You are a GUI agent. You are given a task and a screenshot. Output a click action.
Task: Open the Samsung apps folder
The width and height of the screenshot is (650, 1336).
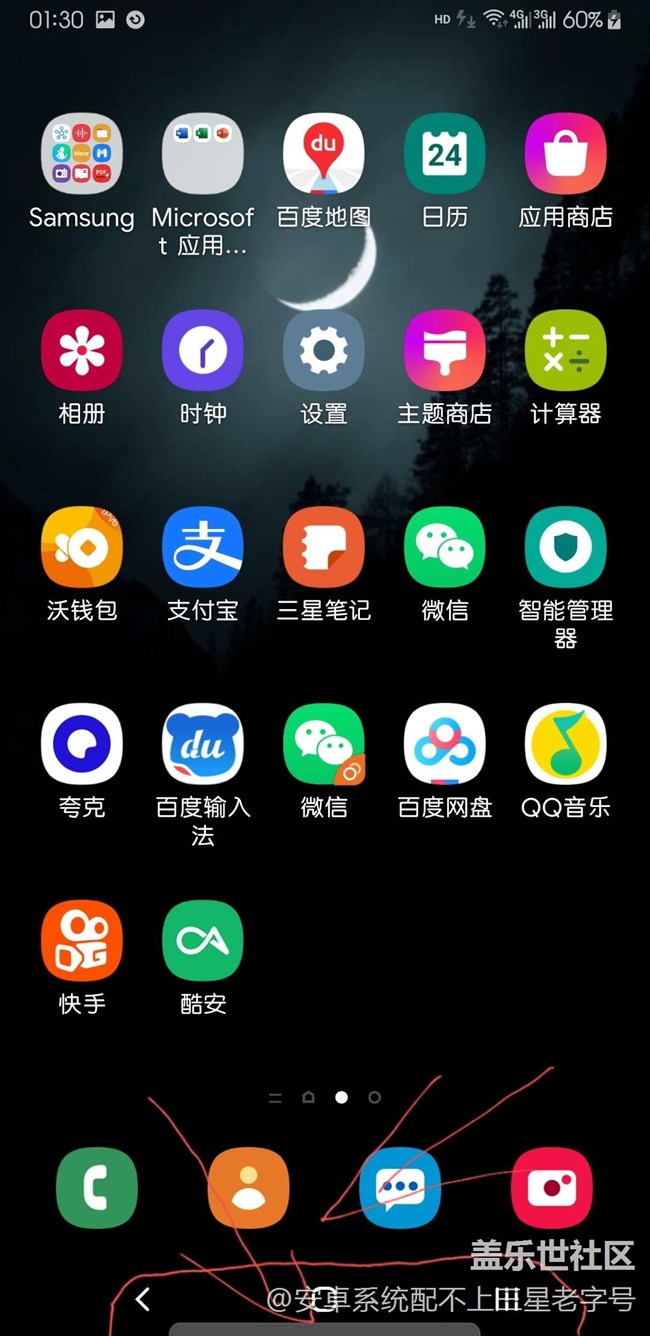[x=82, y=154]
